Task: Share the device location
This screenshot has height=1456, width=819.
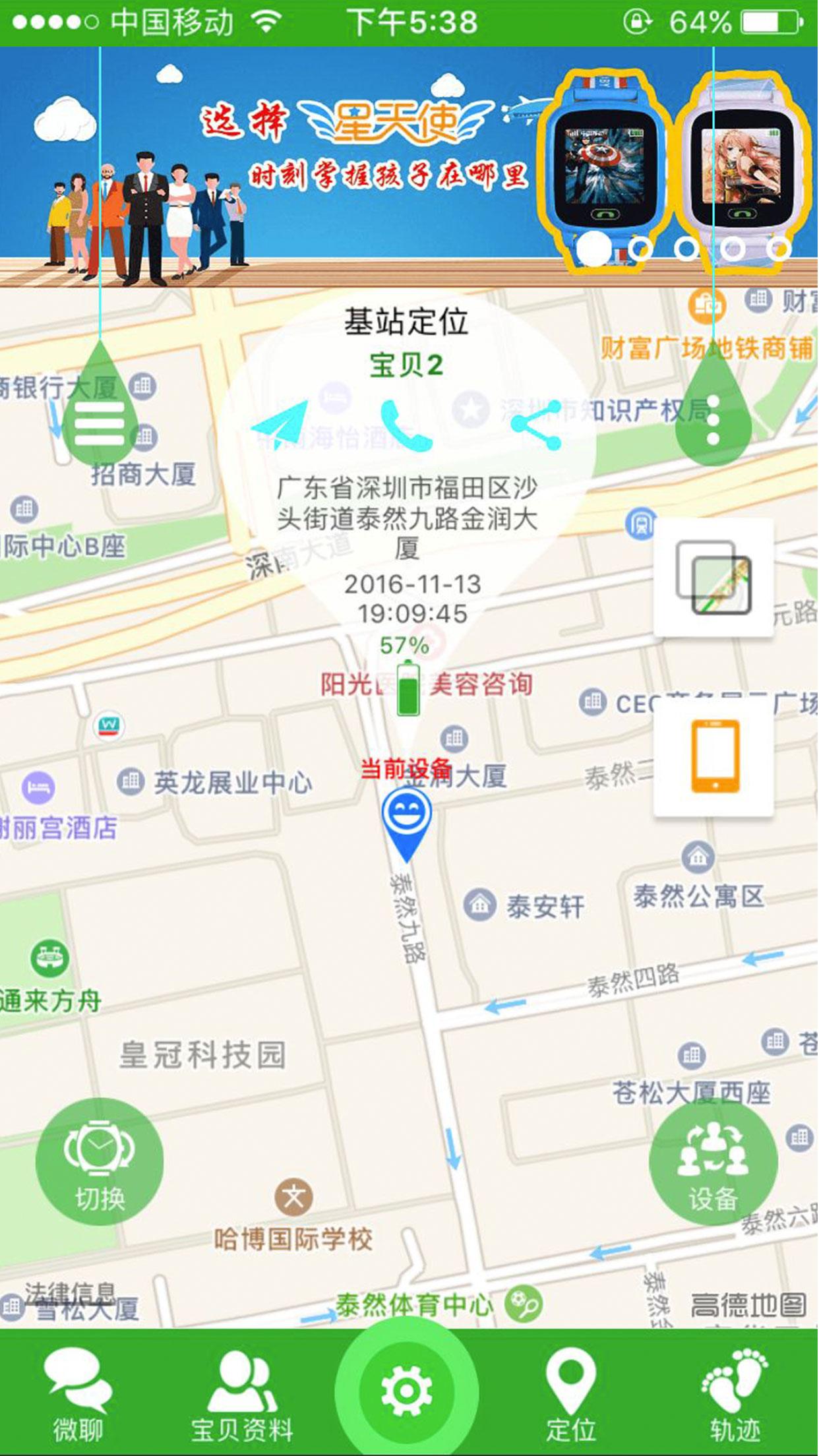Action: (x=536, y=425)
